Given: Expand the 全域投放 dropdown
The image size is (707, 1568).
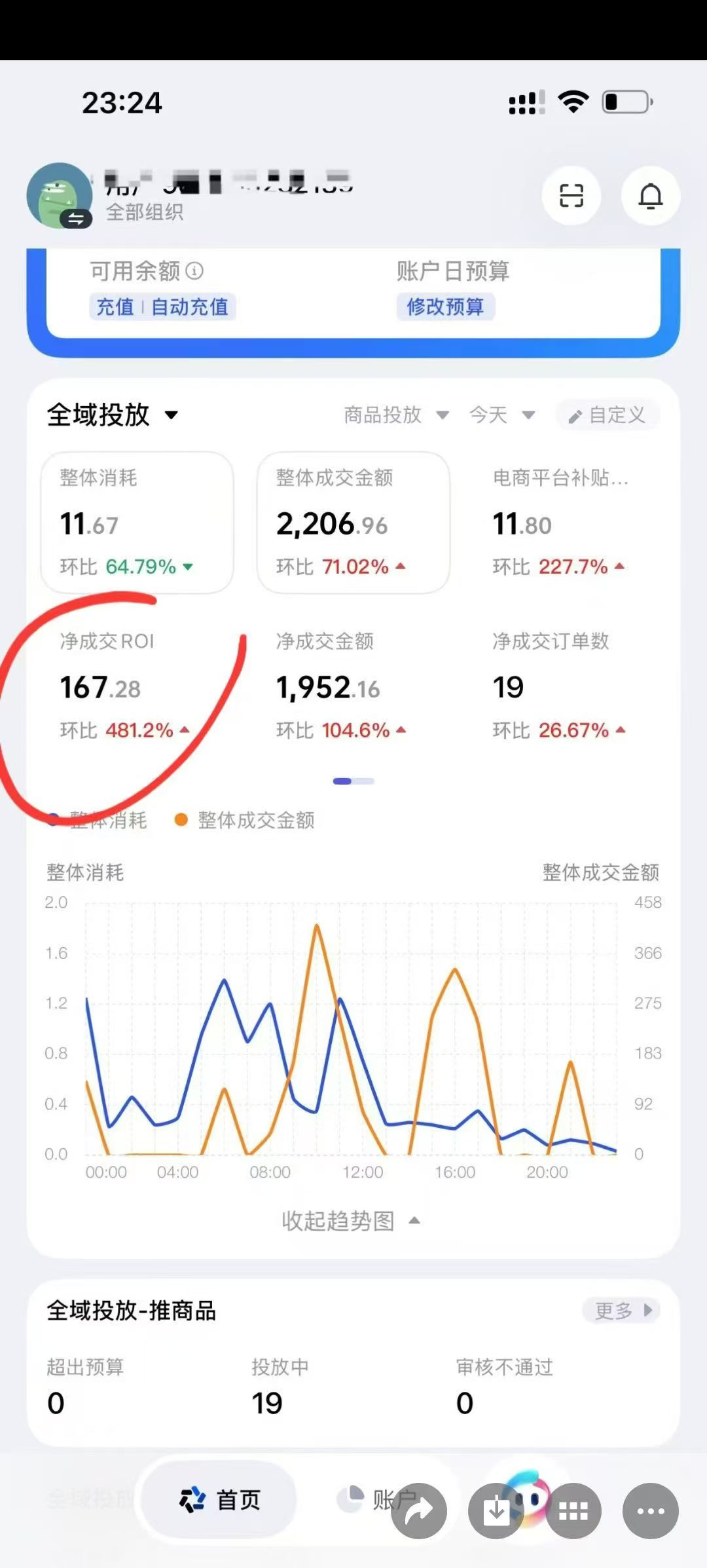Looking at the screenshot, I should [113, 415].
